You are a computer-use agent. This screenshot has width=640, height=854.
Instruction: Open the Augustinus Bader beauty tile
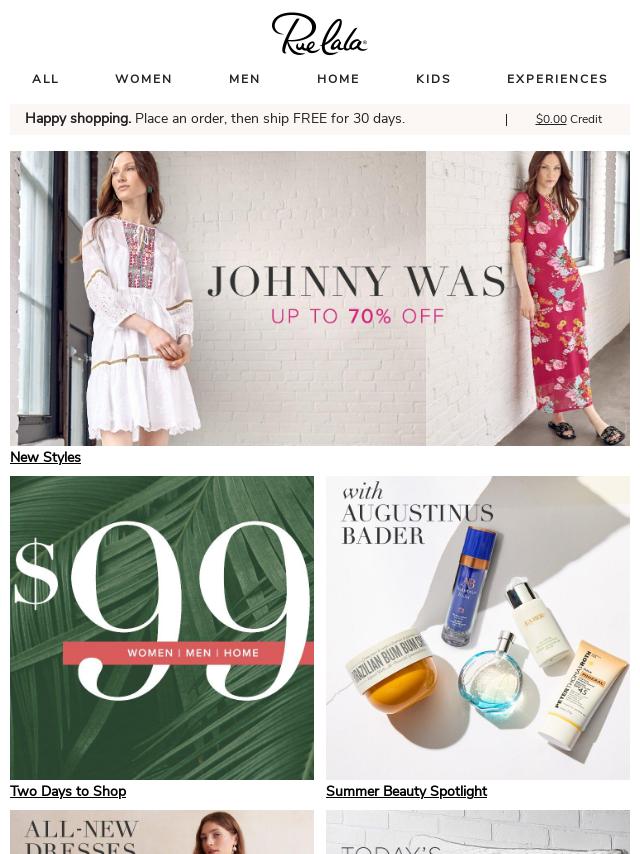click(478, 627)
